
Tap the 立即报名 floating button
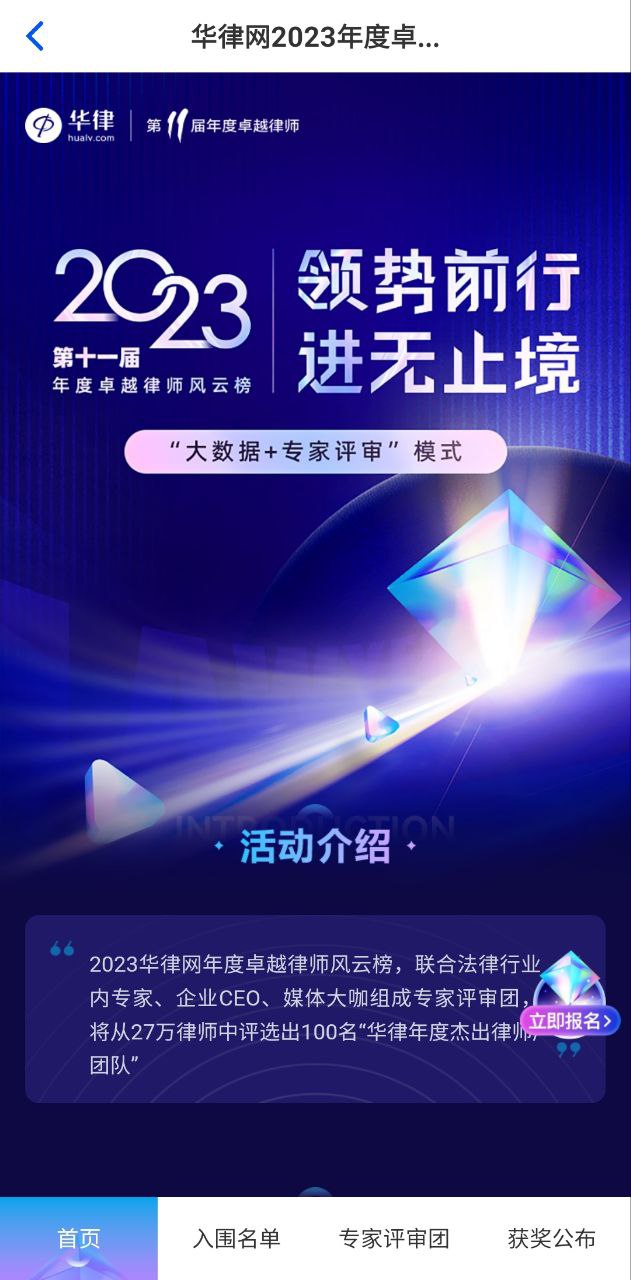coord(570,1020)
